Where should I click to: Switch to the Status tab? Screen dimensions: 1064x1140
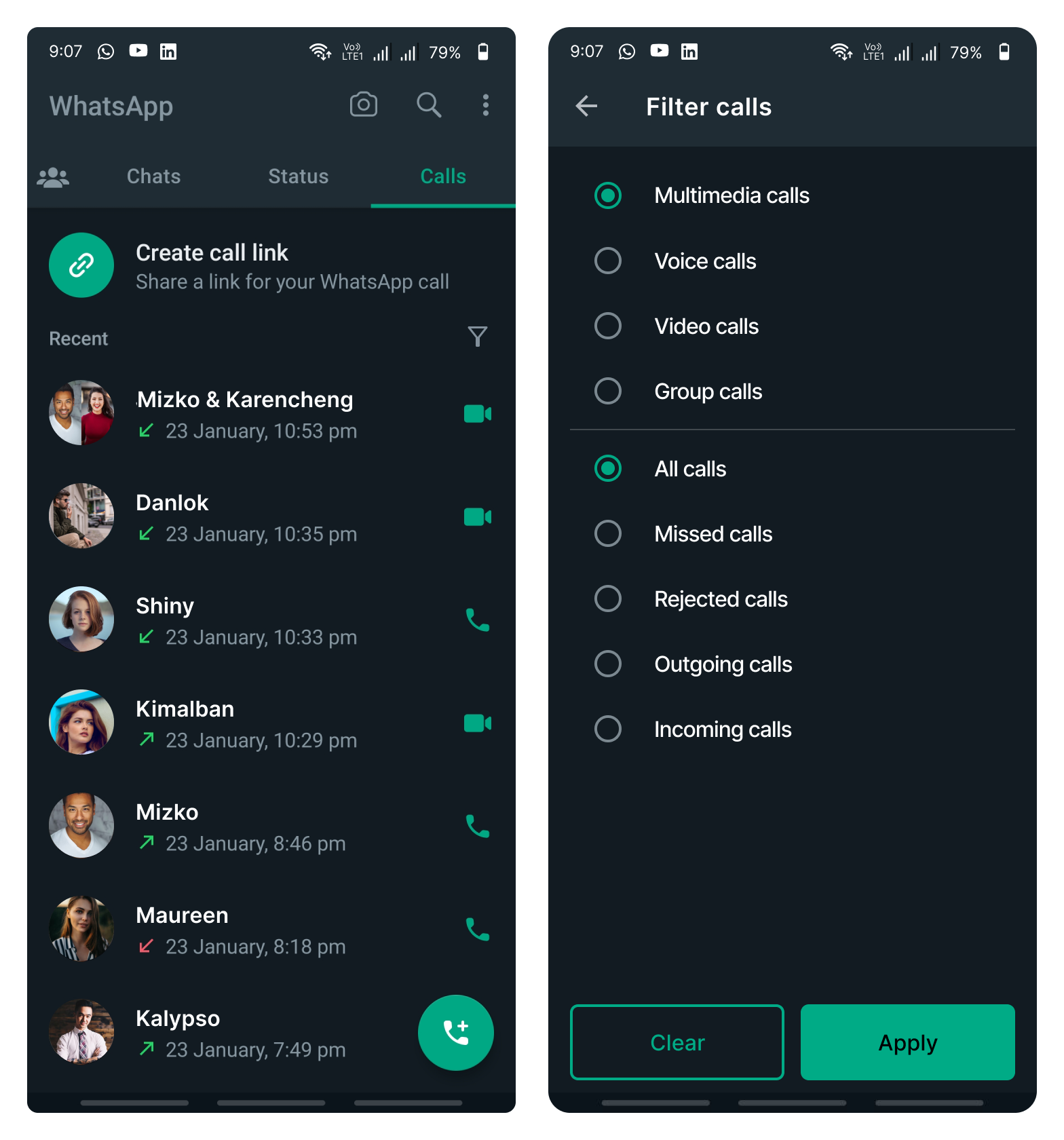[298, 176]
